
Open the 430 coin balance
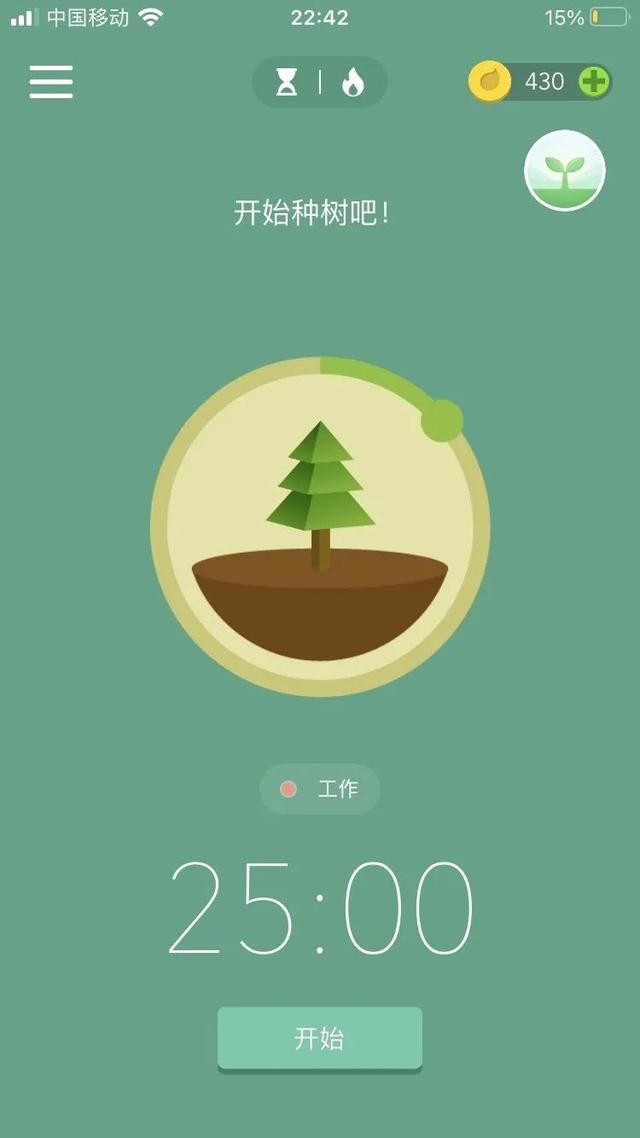coord(540,81)
